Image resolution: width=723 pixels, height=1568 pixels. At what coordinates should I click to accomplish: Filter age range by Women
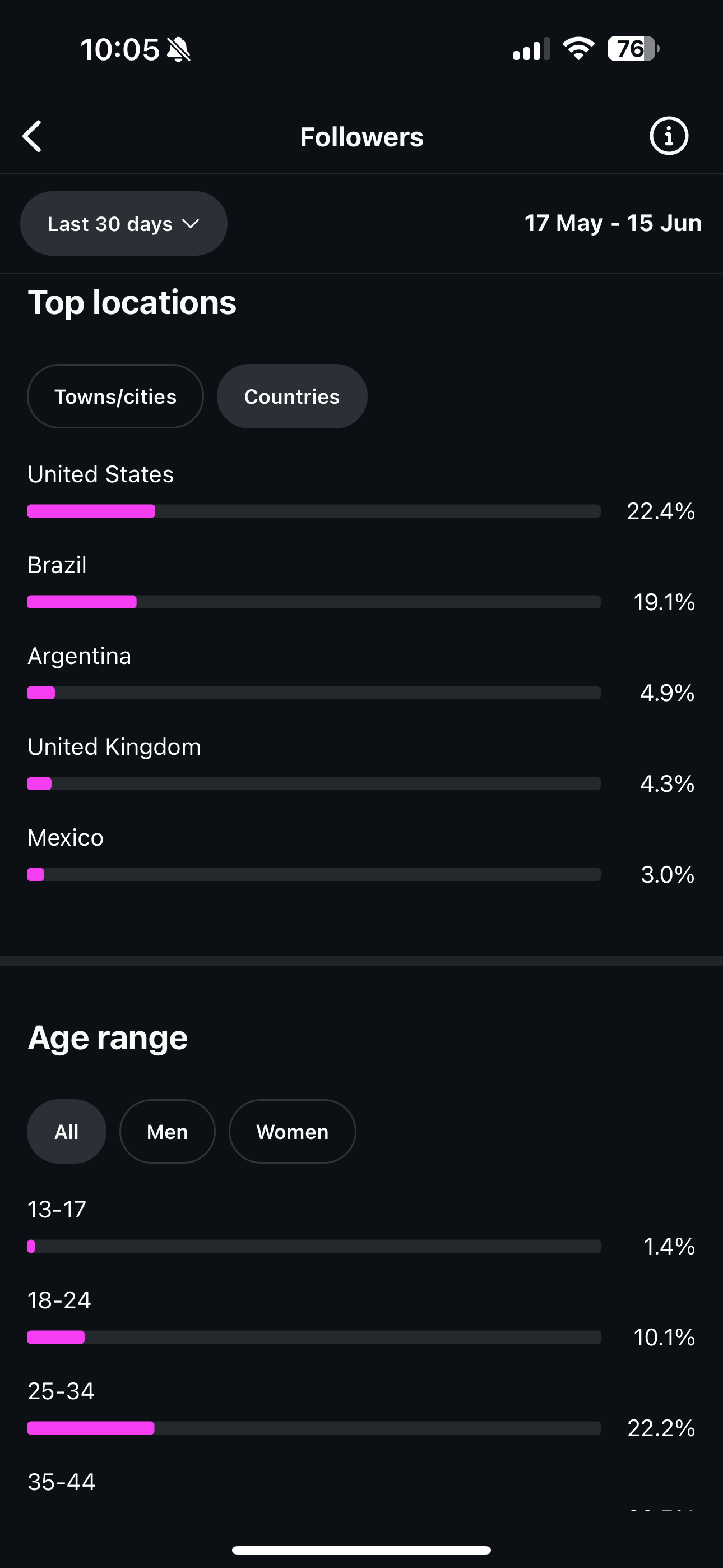pyautogui.click(x=292, y=1132)
